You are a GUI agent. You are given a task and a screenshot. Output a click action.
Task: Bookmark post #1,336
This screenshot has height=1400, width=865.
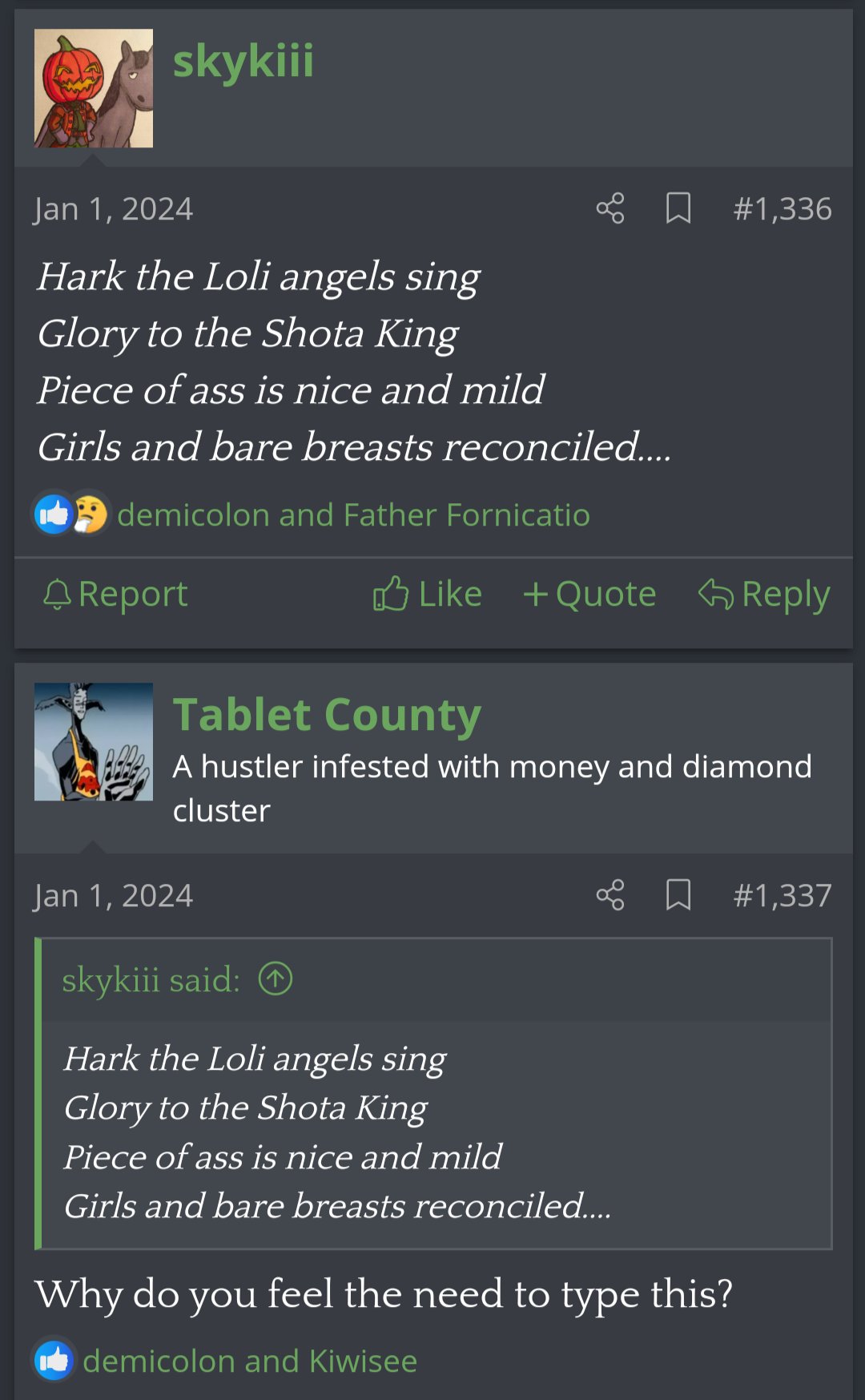pyautogui.click(x=678, y=208)
